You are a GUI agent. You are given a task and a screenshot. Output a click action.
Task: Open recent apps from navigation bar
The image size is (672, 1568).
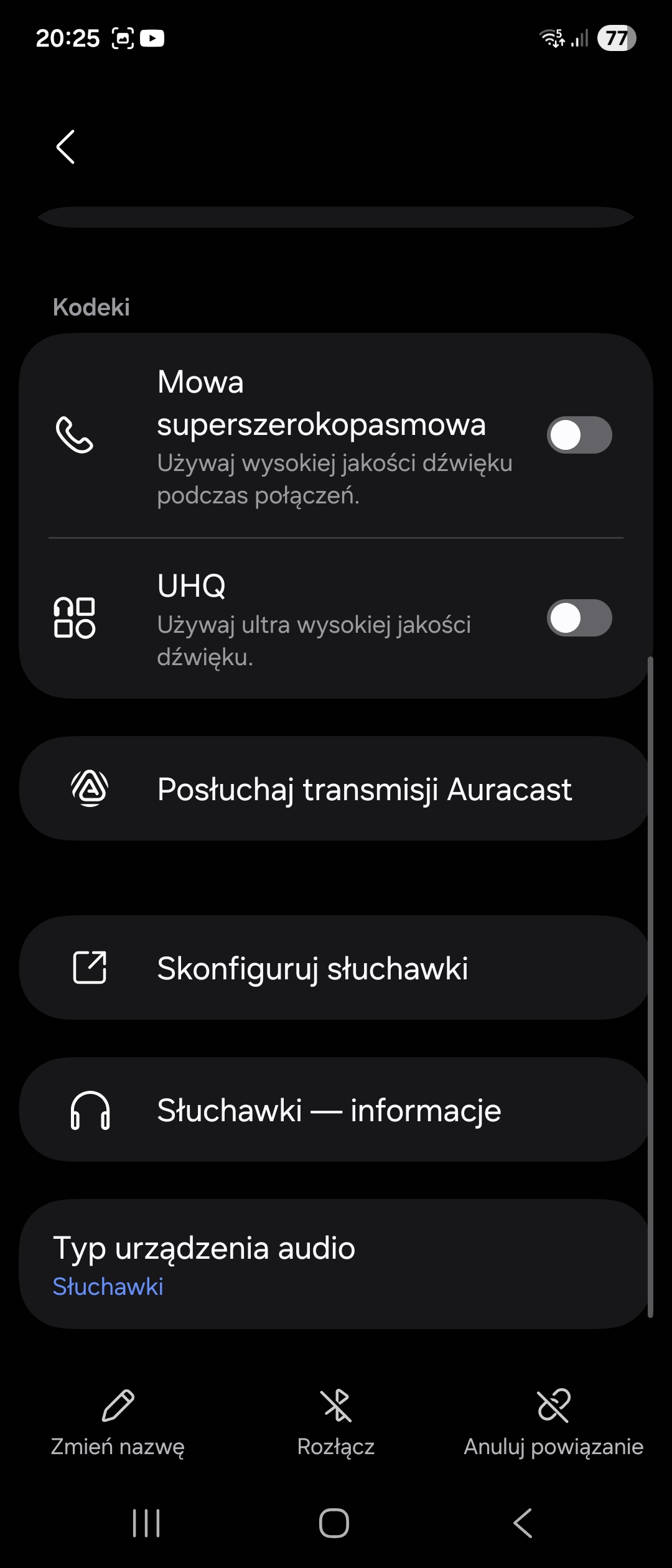[147, 1523]
